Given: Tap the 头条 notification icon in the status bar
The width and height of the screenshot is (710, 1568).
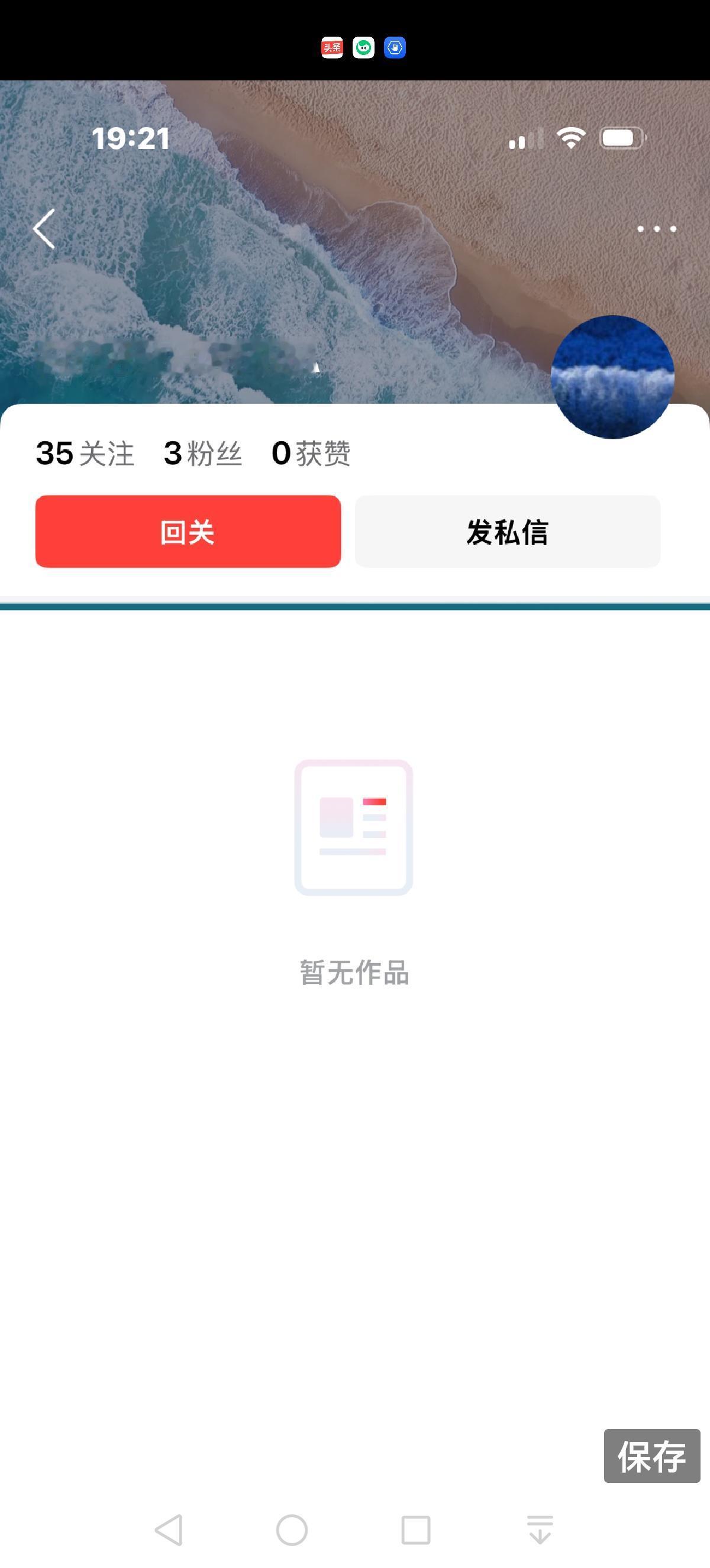Looking at the screenshot, I should click(x=333, y=47).
